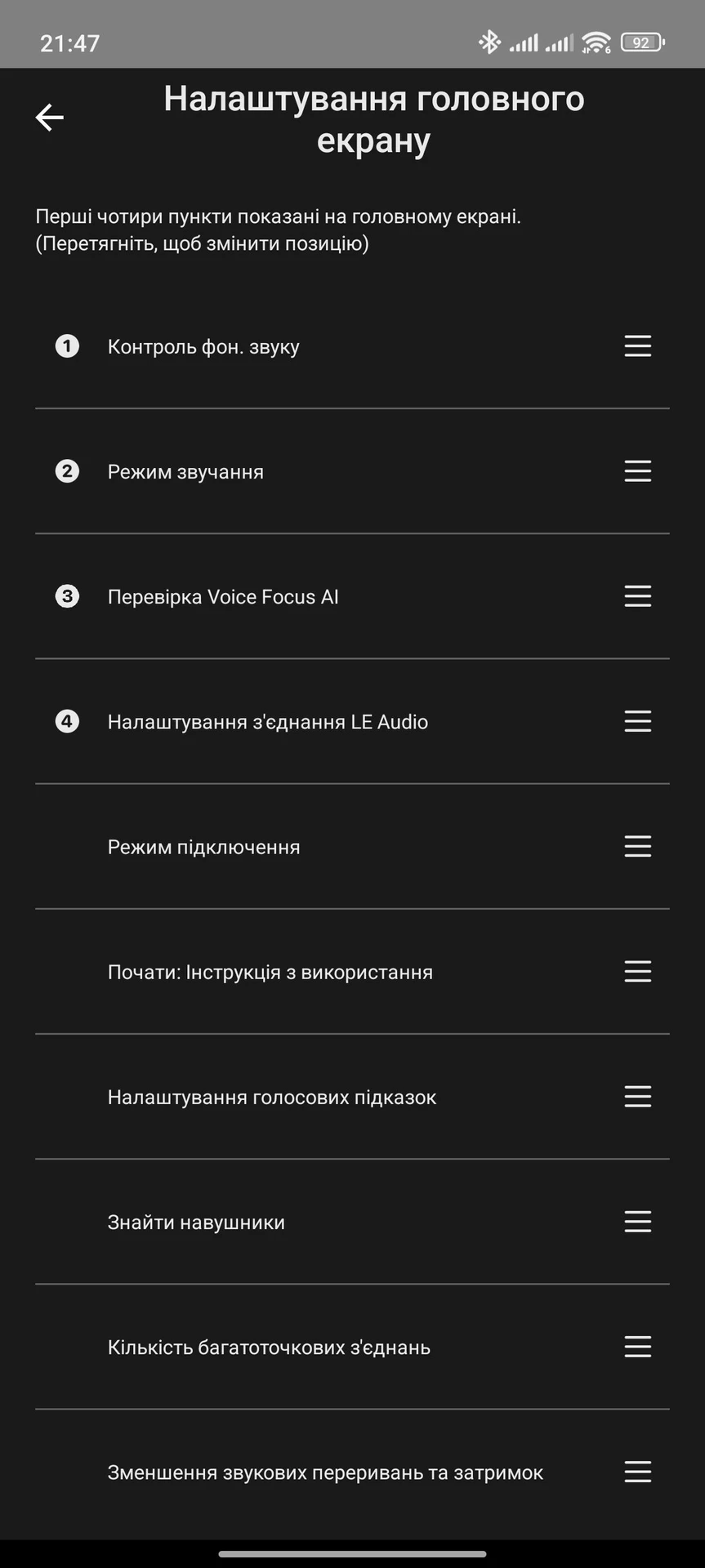Viewport: 705px width, 1568px height.
Task: Tap the handle next to Контроль фон. звуку
Action: [637, 346]
